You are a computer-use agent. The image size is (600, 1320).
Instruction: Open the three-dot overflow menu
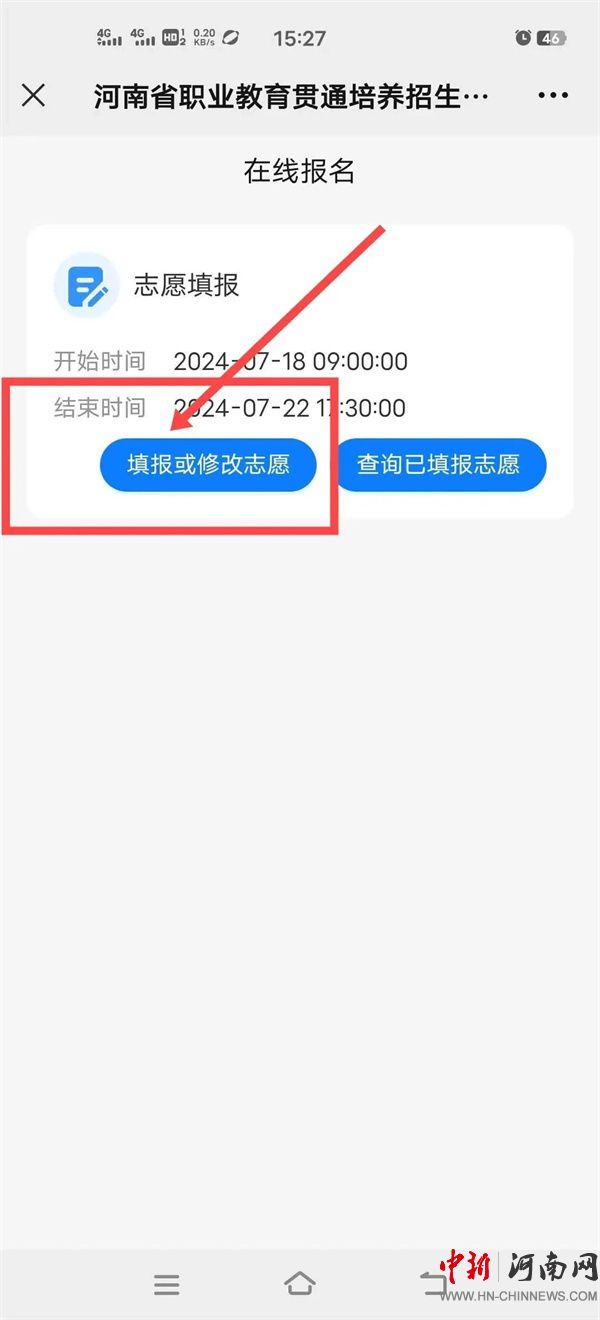click(553, 96)
